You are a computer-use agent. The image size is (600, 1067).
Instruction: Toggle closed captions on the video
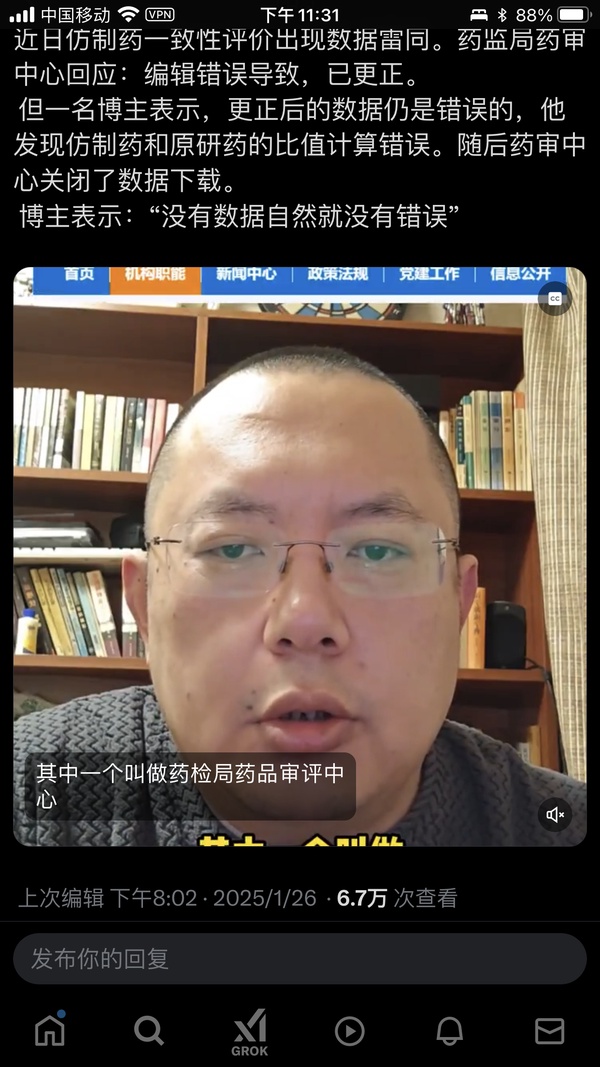(555, 298)
